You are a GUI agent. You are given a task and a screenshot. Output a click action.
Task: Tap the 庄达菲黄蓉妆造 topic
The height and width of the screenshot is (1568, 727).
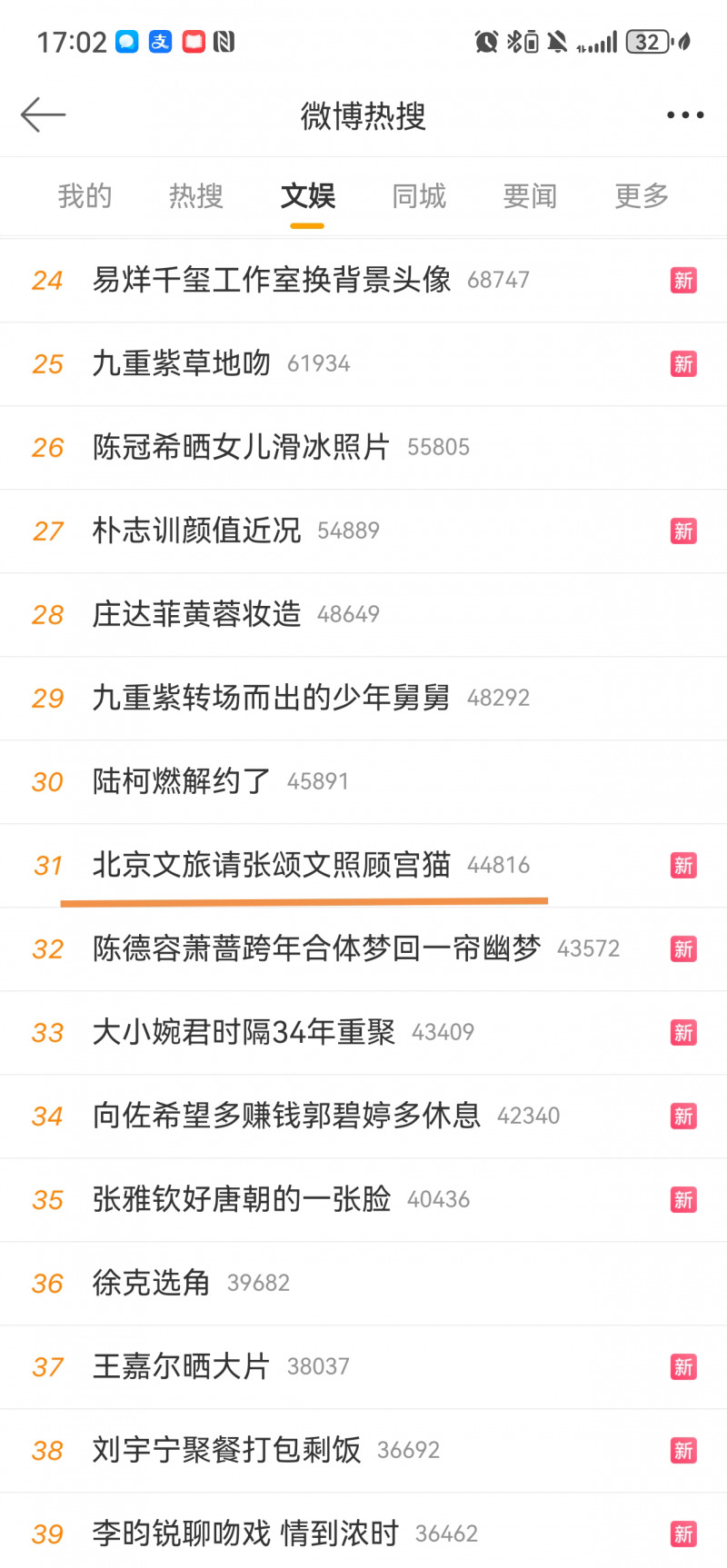pyautogui.click(x=196, y=614)
